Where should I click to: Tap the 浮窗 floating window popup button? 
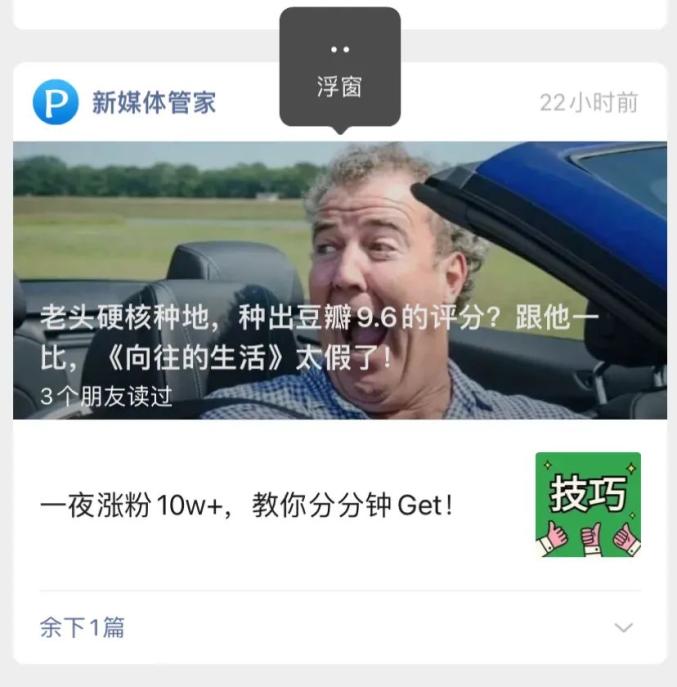(339, 68)
